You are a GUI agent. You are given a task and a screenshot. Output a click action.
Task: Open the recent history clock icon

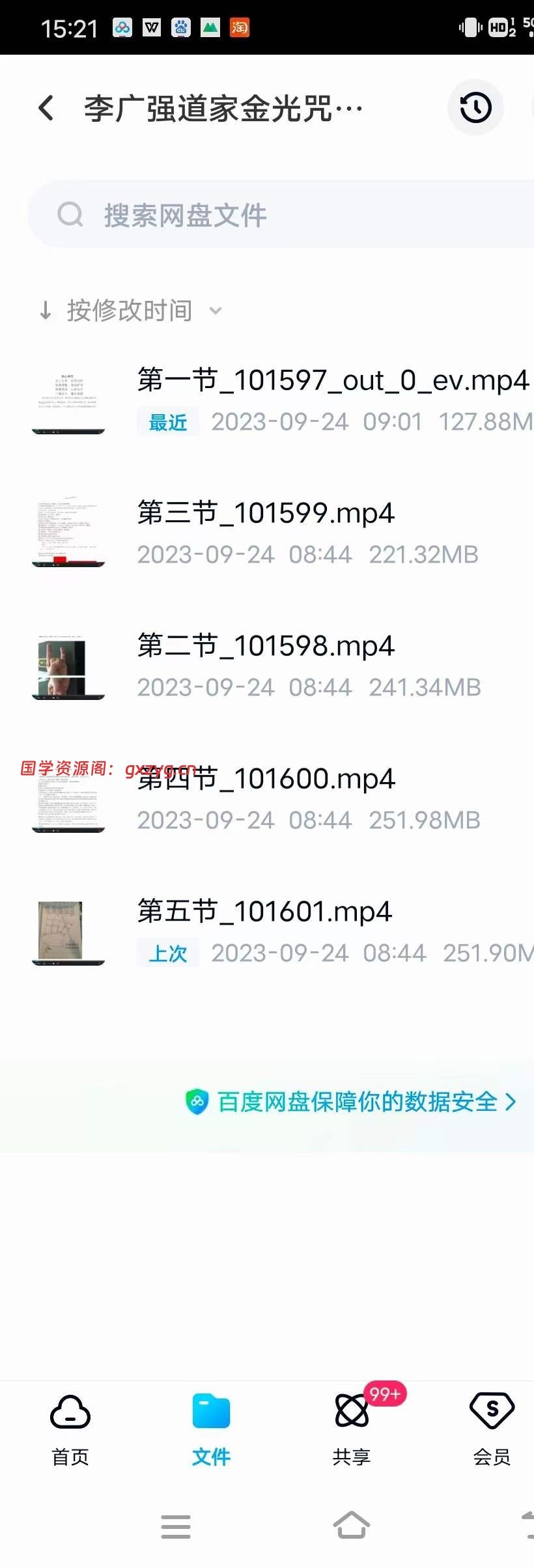click(x=475, y=108)
